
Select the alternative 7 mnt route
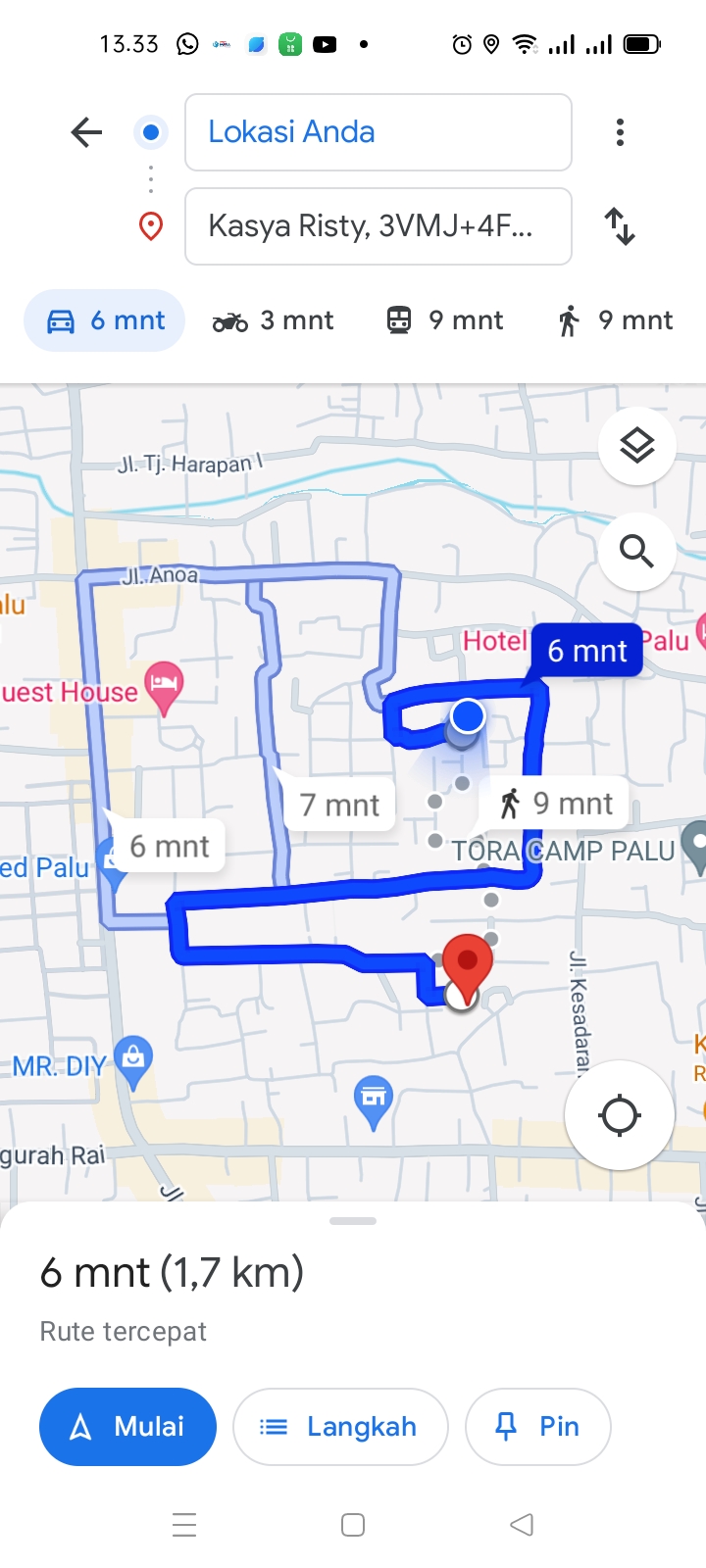[339, 805]
